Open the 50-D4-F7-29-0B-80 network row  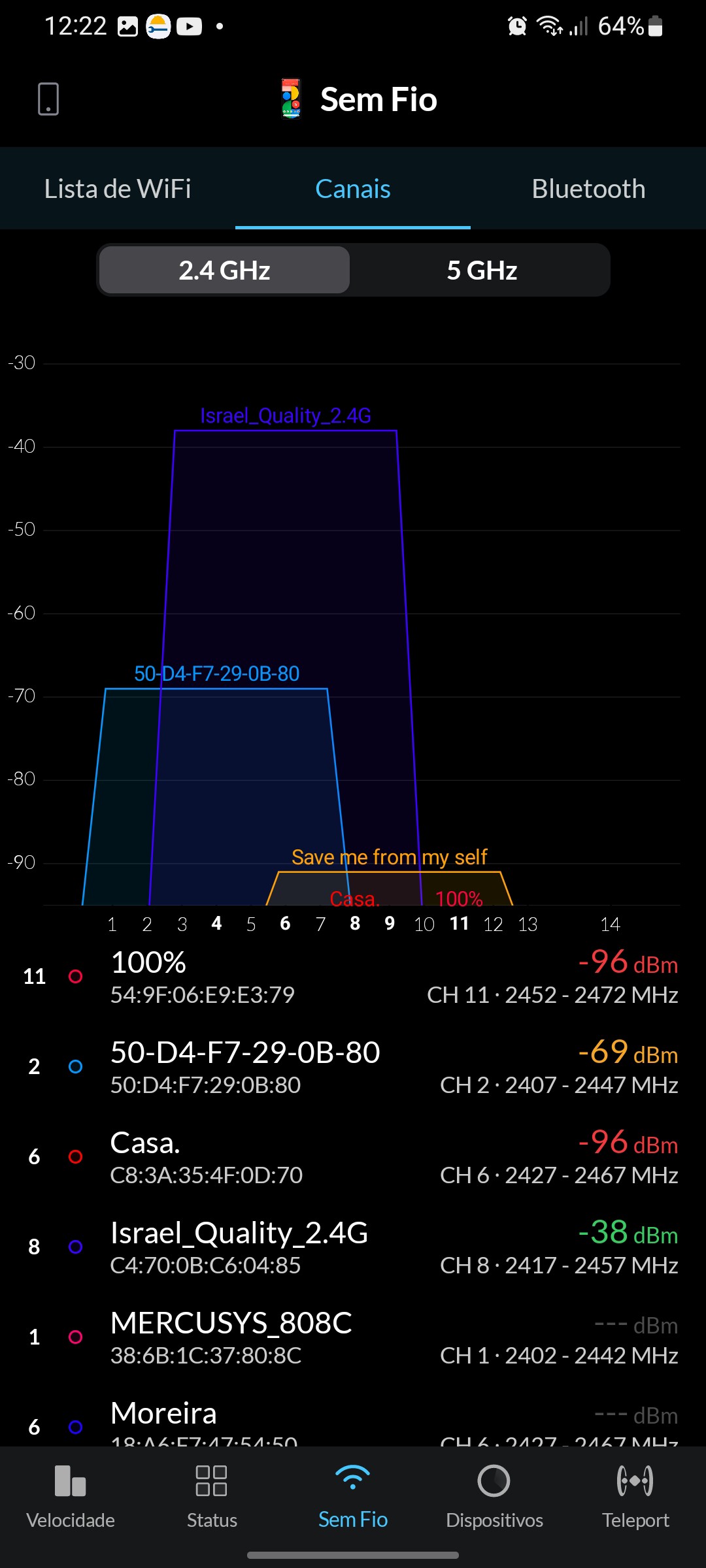click(x=353, y=1068)
